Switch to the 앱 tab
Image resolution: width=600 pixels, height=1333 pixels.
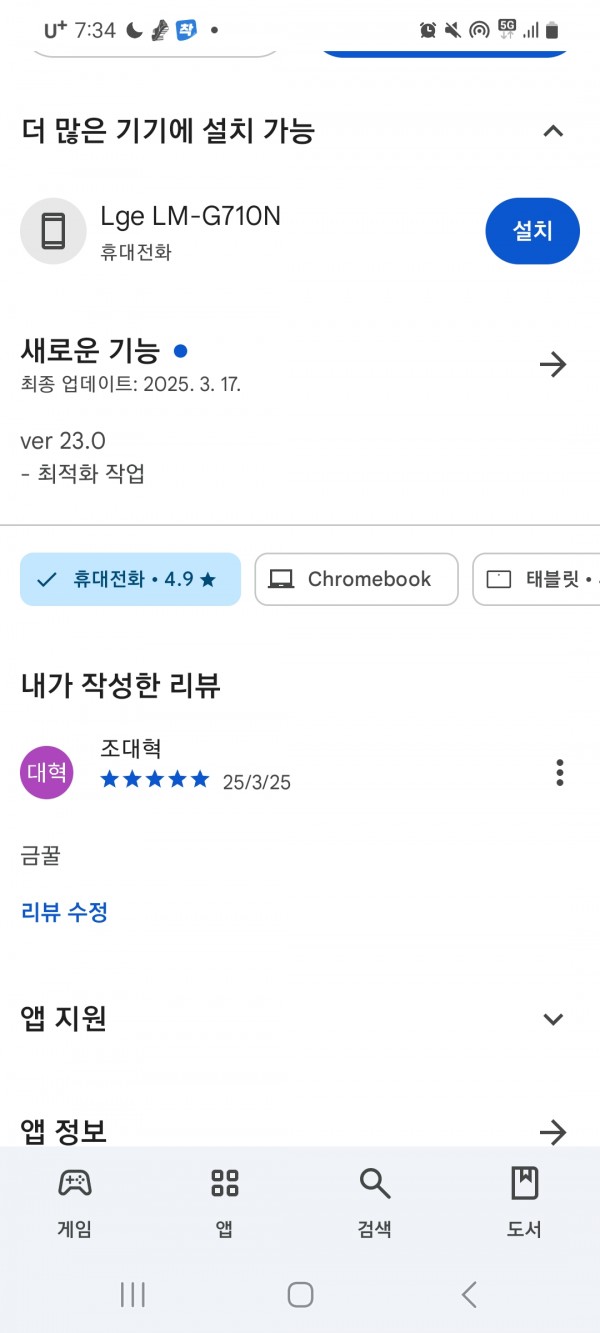[225, 1203]
